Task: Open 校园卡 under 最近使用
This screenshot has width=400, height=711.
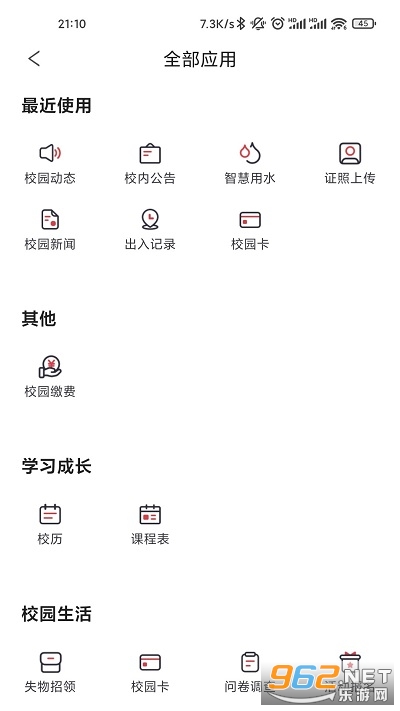Action: (250, 229)
